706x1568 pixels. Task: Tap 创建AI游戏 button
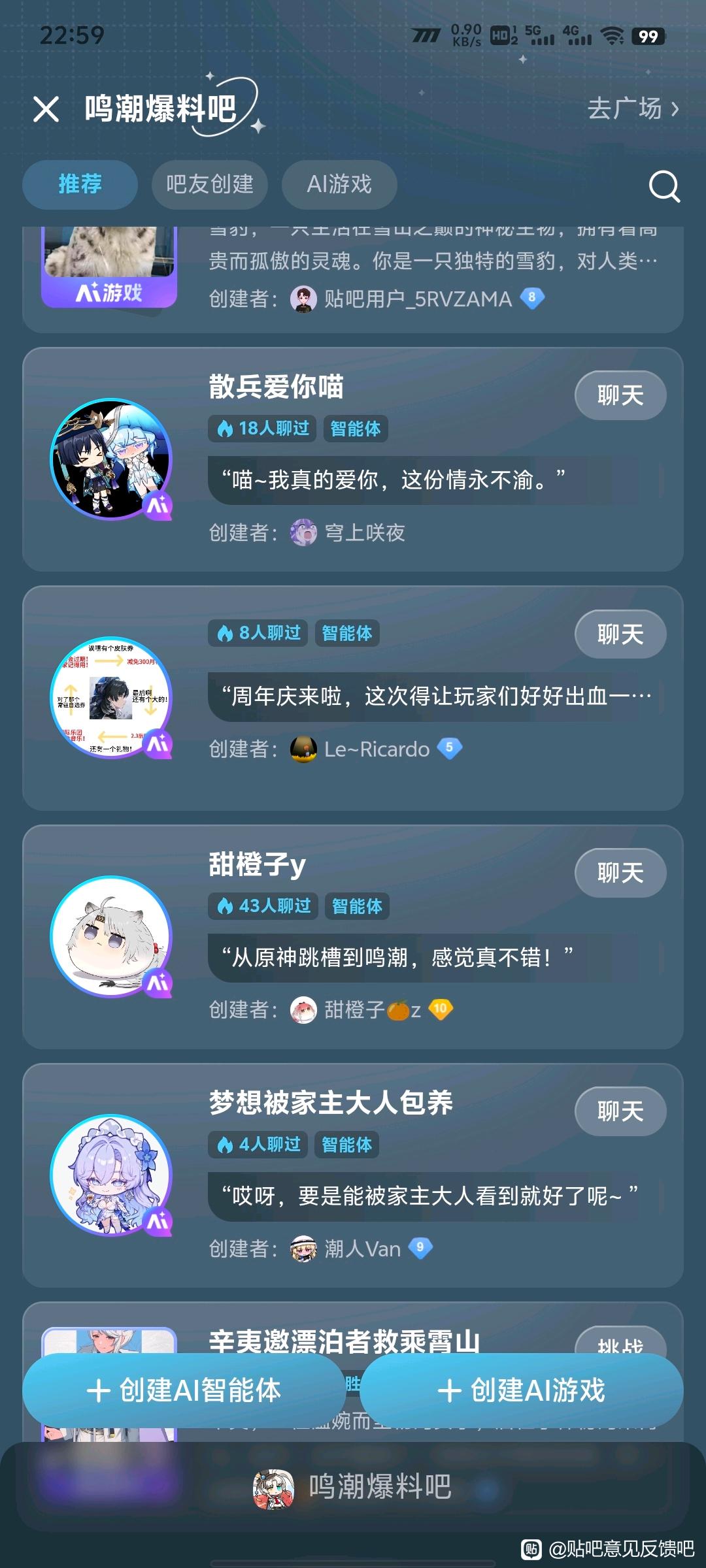521,1390
